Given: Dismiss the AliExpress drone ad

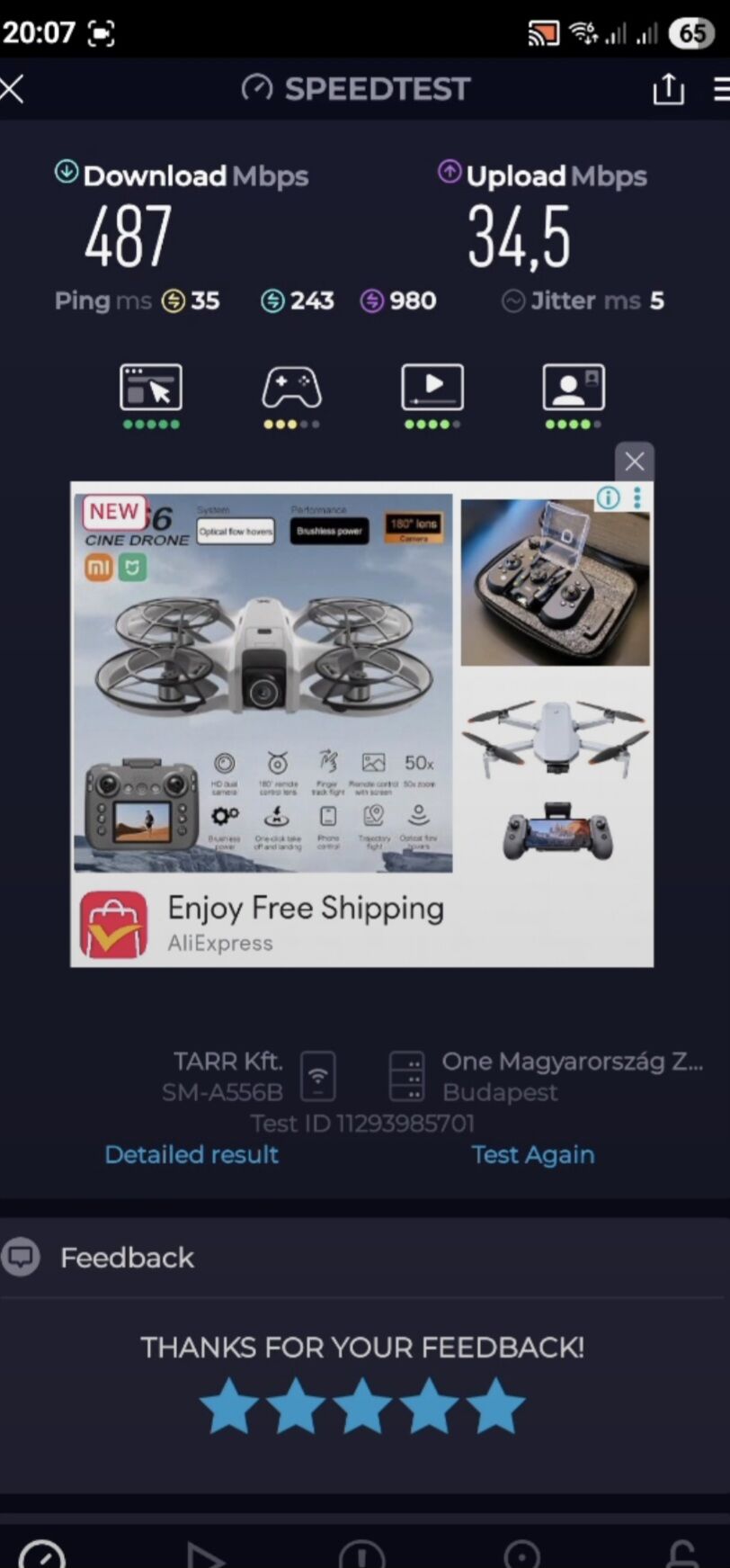Looking at the screenshot, I should (x=634, y=461).
